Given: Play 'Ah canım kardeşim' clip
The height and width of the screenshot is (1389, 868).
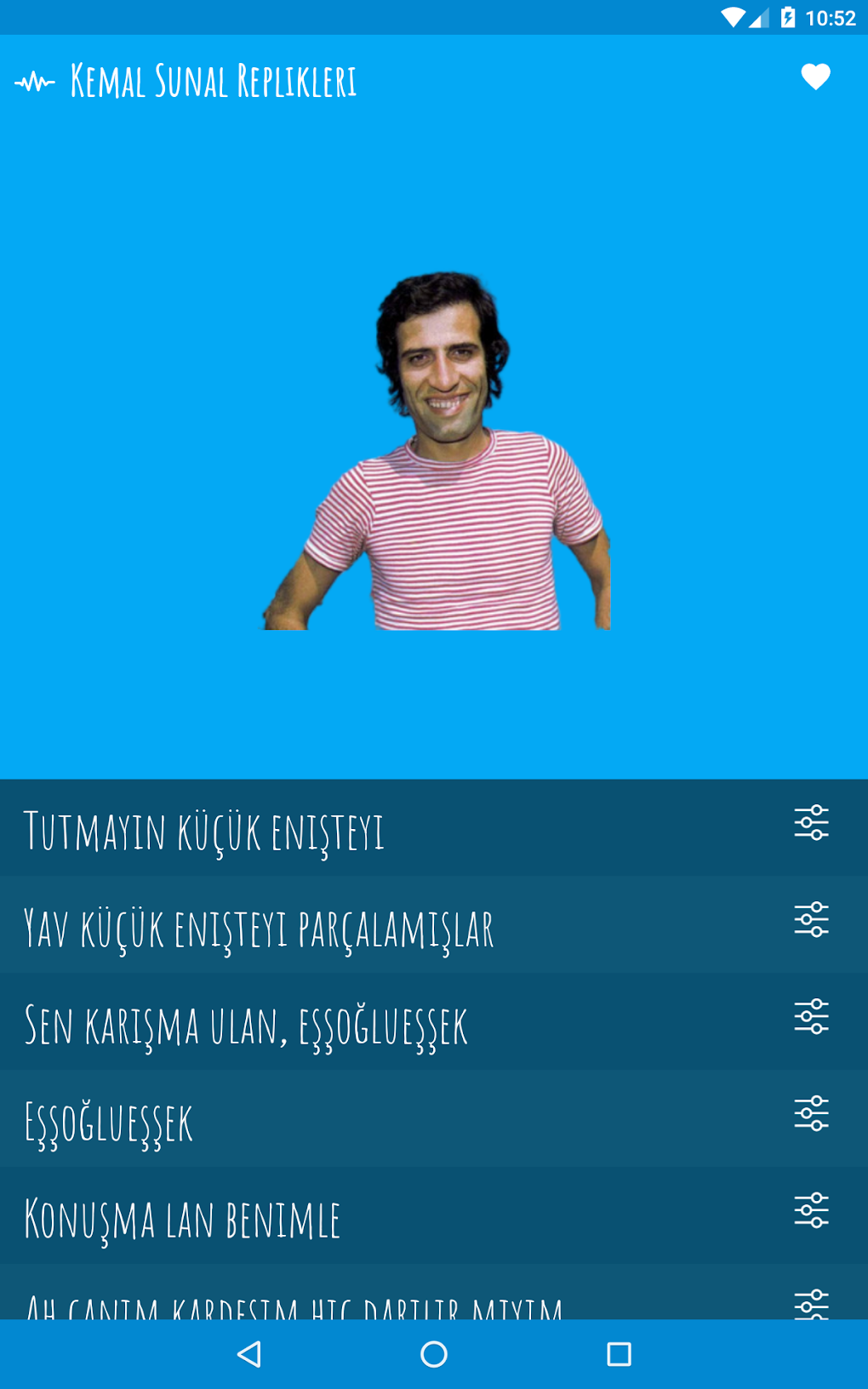Looking at the screenshot, I should [x=294, y=1304].
